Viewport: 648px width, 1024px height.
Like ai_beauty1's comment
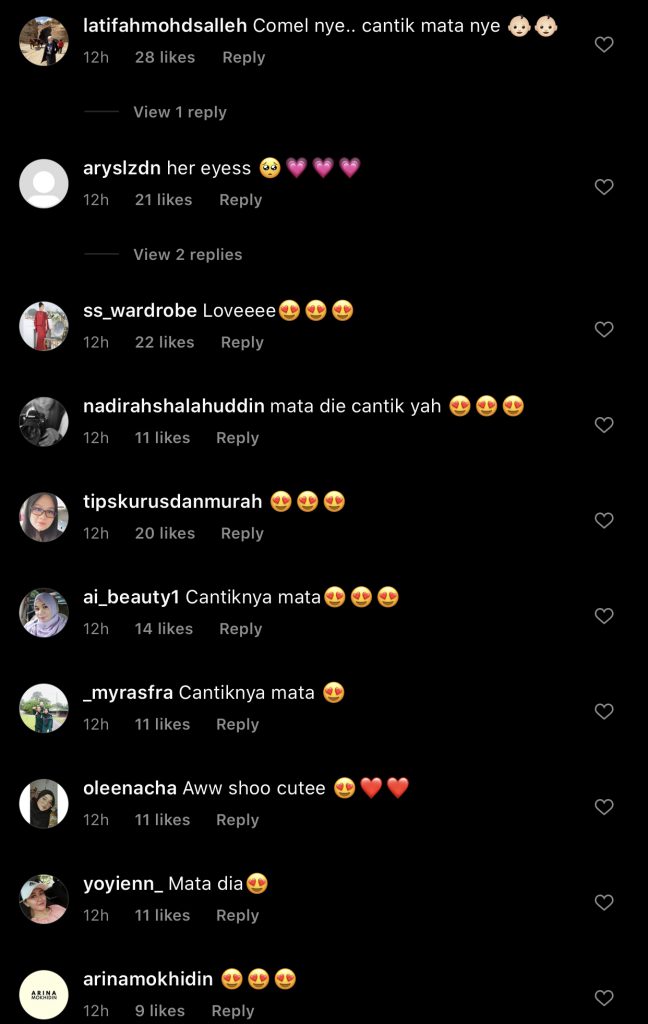point(604,616)
